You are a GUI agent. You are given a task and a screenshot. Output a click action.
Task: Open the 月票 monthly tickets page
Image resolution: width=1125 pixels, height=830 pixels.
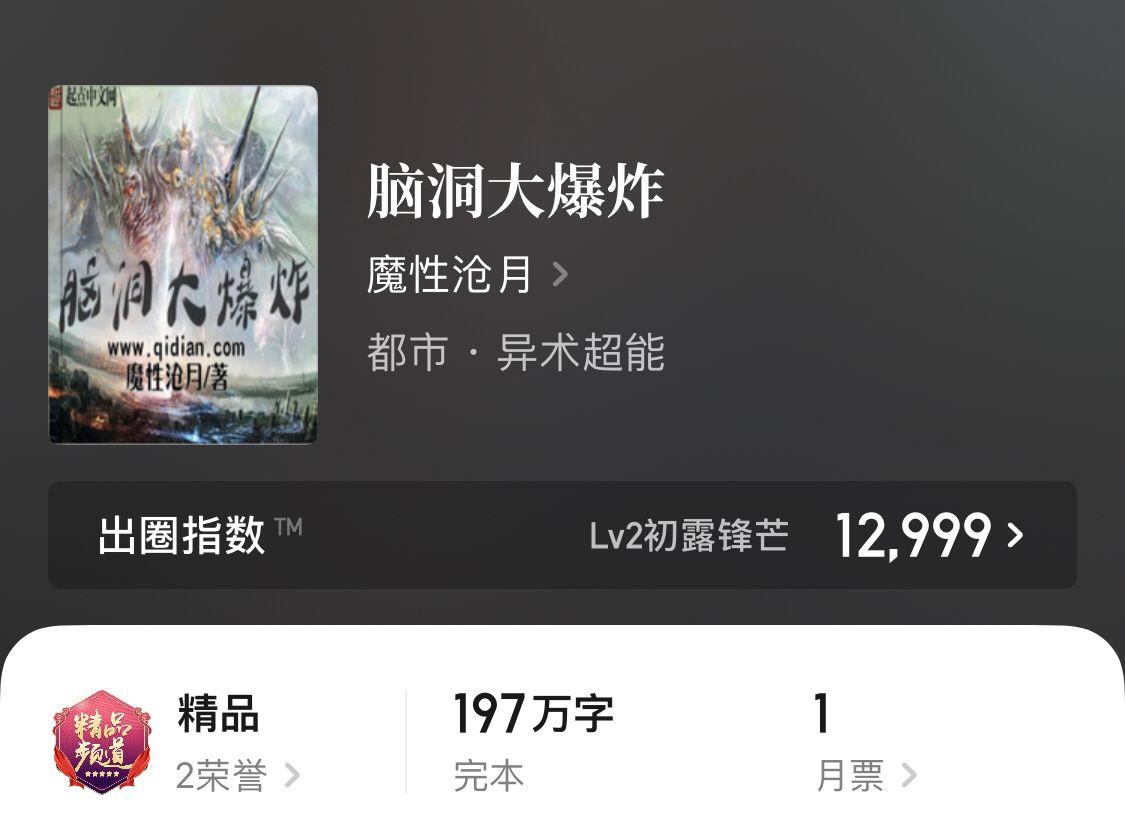pyautogui.click(x=865, y=775)
